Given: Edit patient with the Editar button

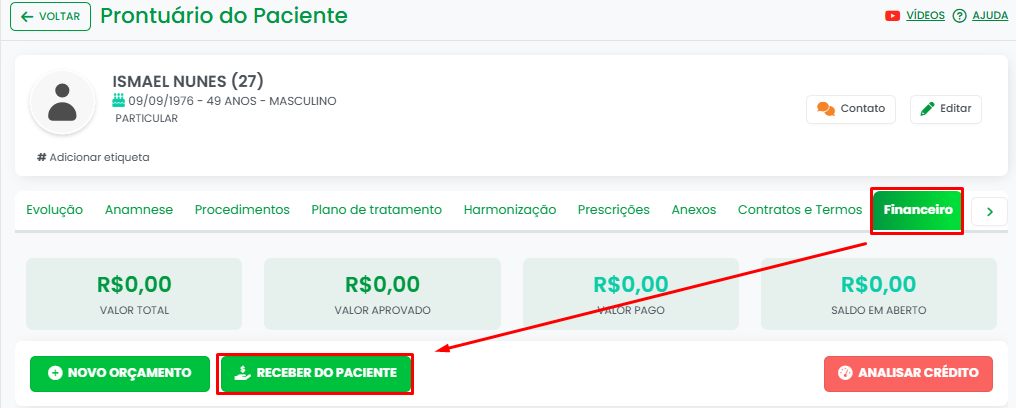Looking at the screenshot, I should pyautogui.click(x=945, y=109).
